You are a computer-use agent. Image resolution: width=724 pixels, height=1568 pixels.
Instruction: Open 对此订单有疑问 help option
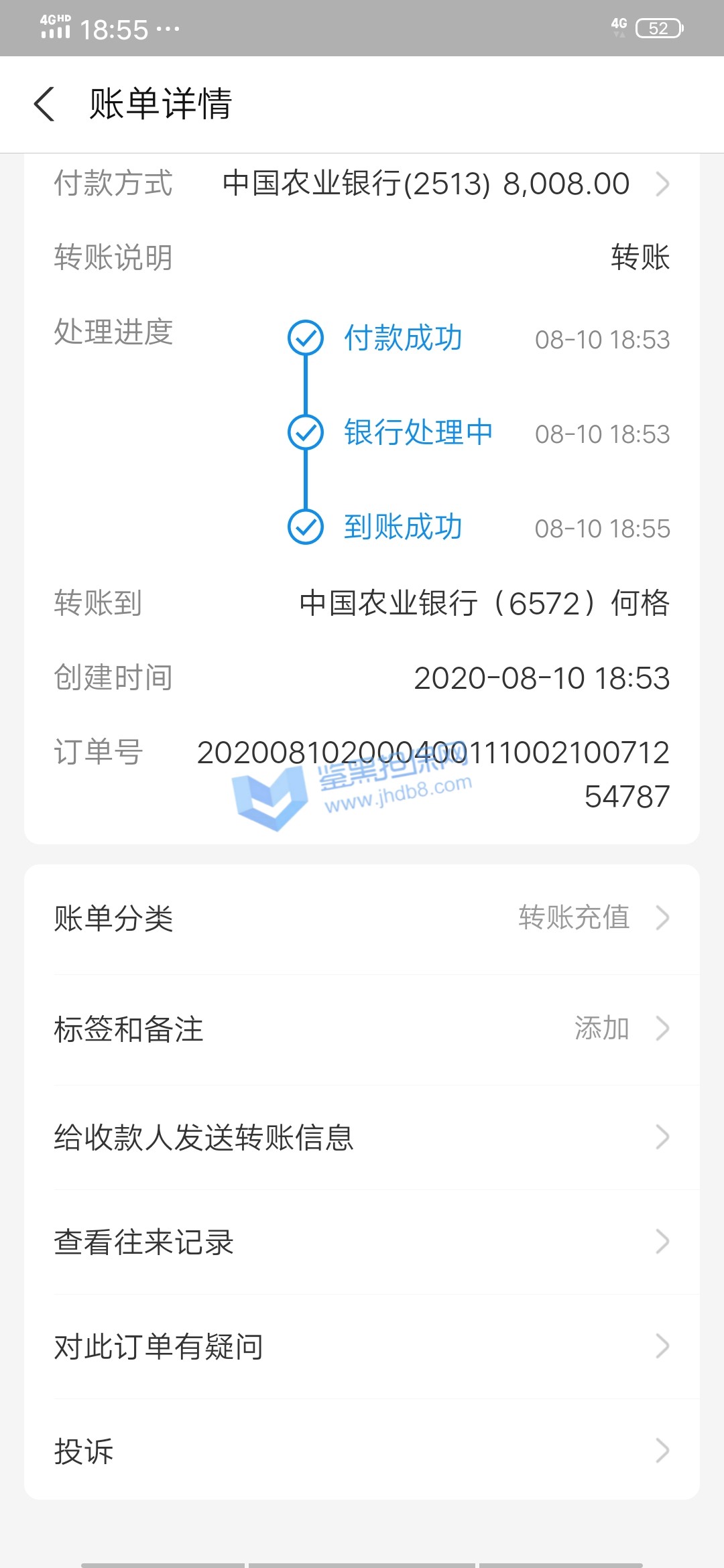[x=362, y=1346]
